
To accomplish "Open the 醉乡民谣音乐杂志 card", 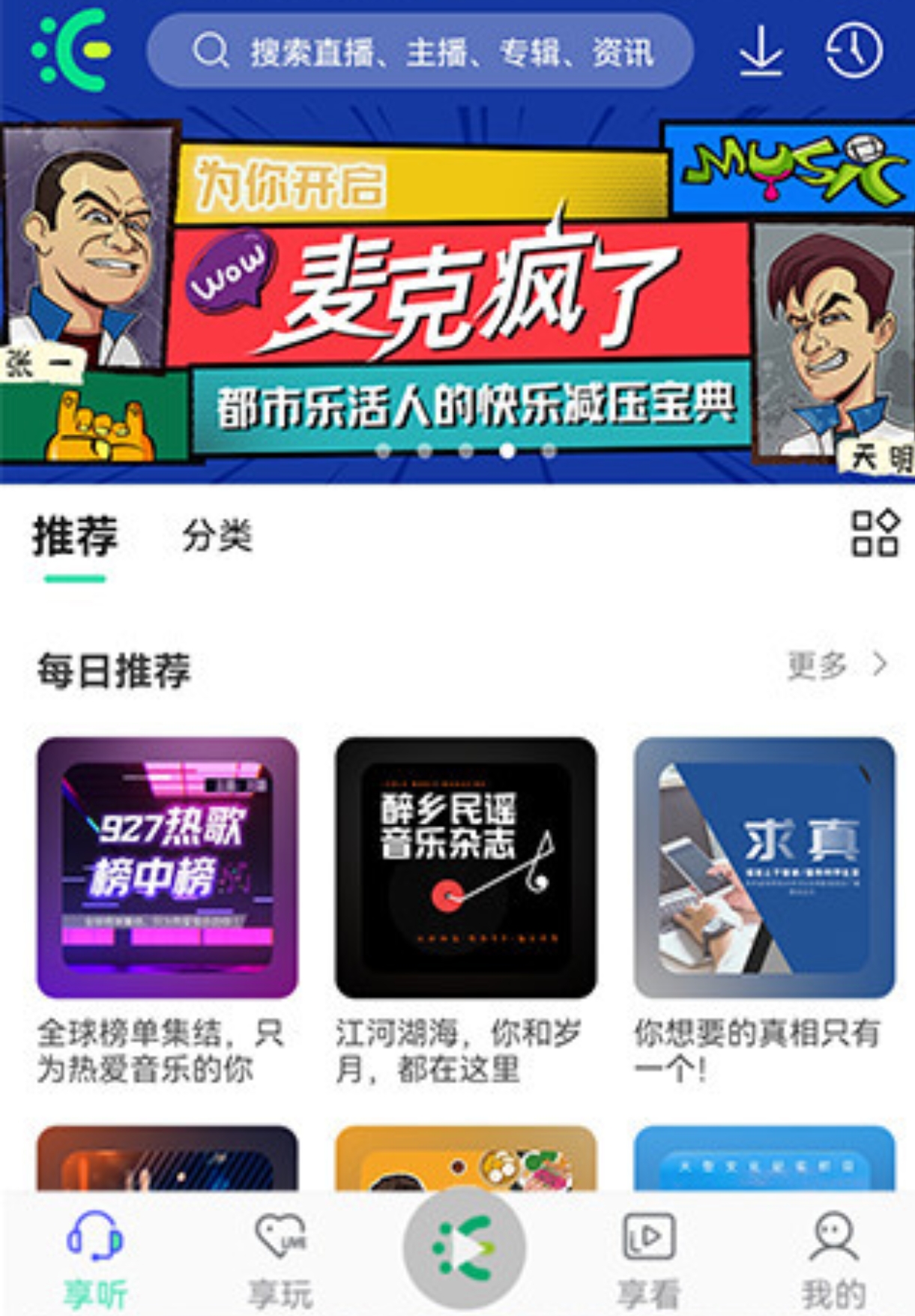I will (465, 867).
